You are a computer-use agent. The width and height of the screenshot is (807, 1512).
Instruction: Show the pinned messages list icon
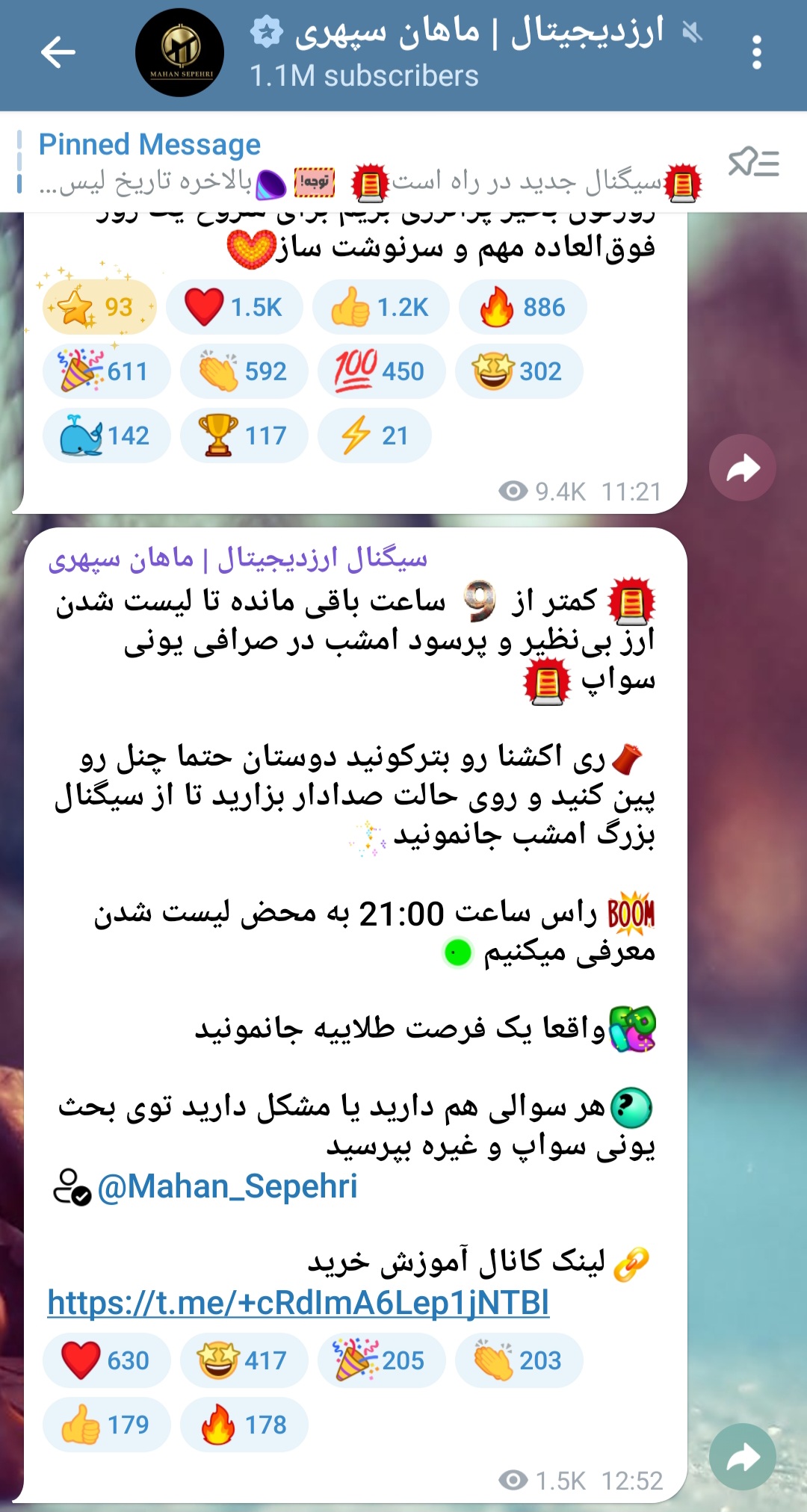click(753, 162)
